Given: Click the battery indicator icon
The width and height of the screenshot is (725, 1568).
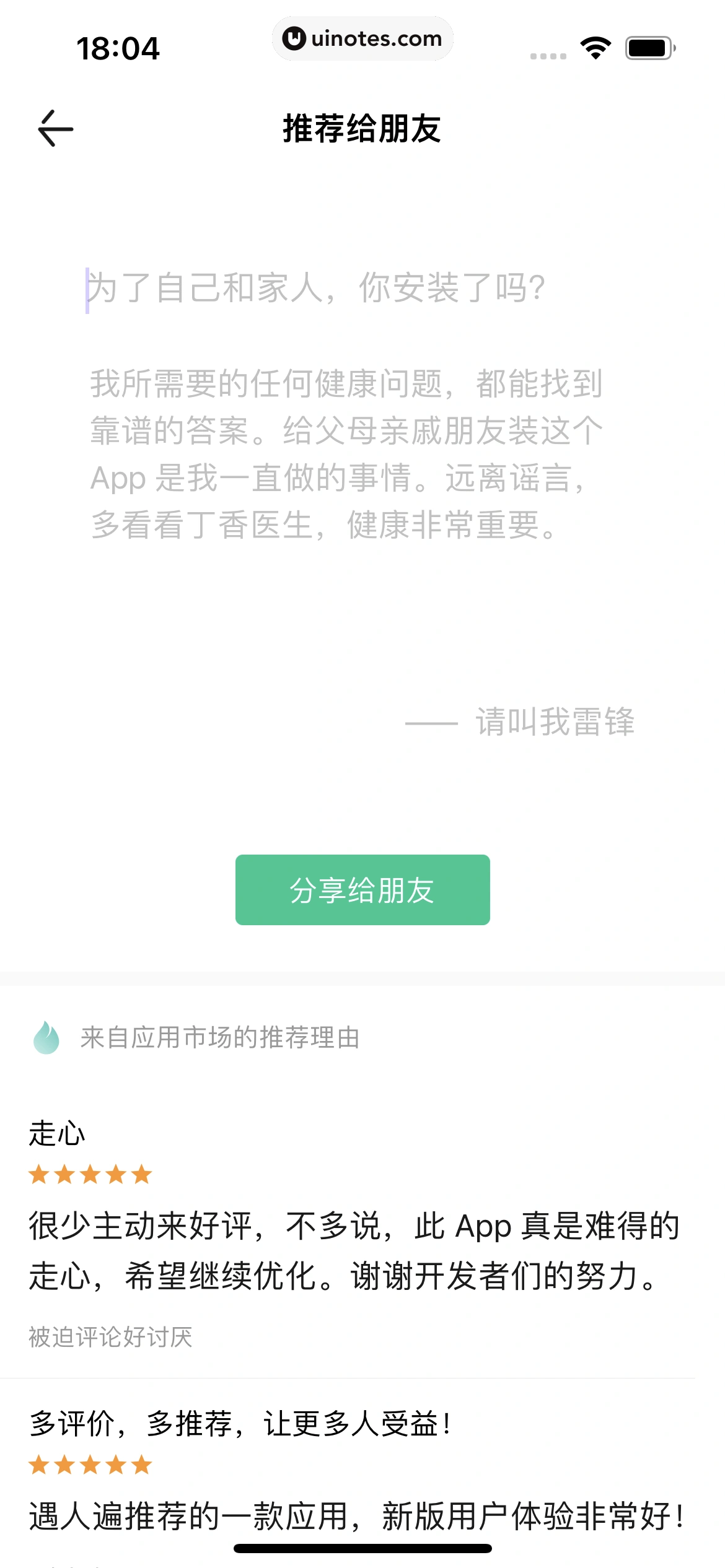Looking at the screenshot, I should click(649, 46).
